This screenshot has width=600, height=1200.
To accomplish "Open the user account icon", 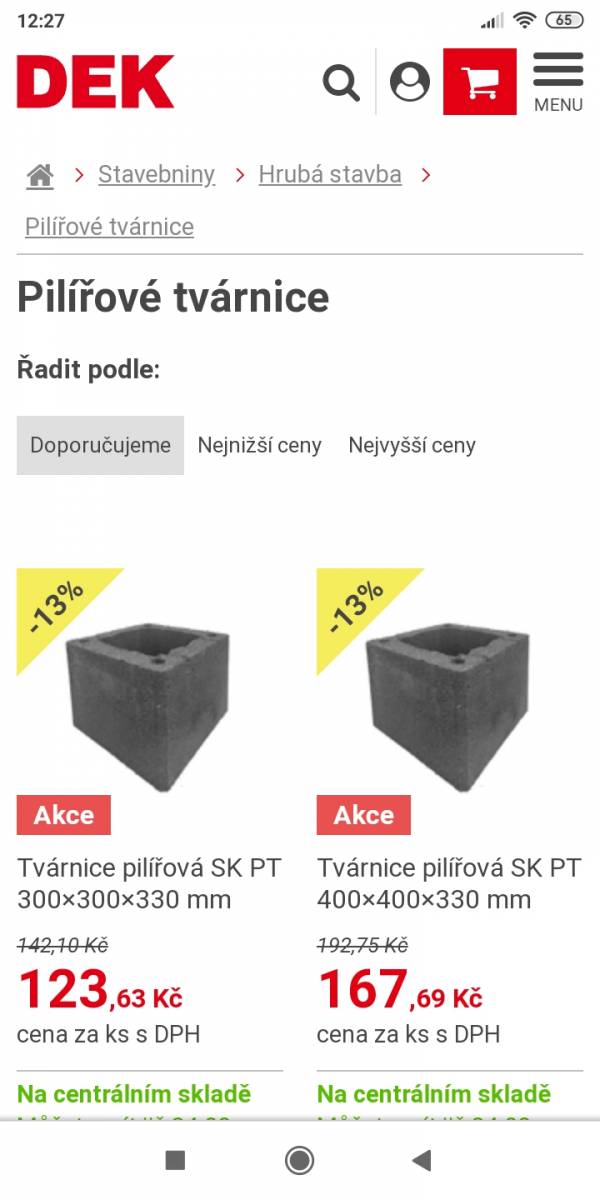I will 410,82.
